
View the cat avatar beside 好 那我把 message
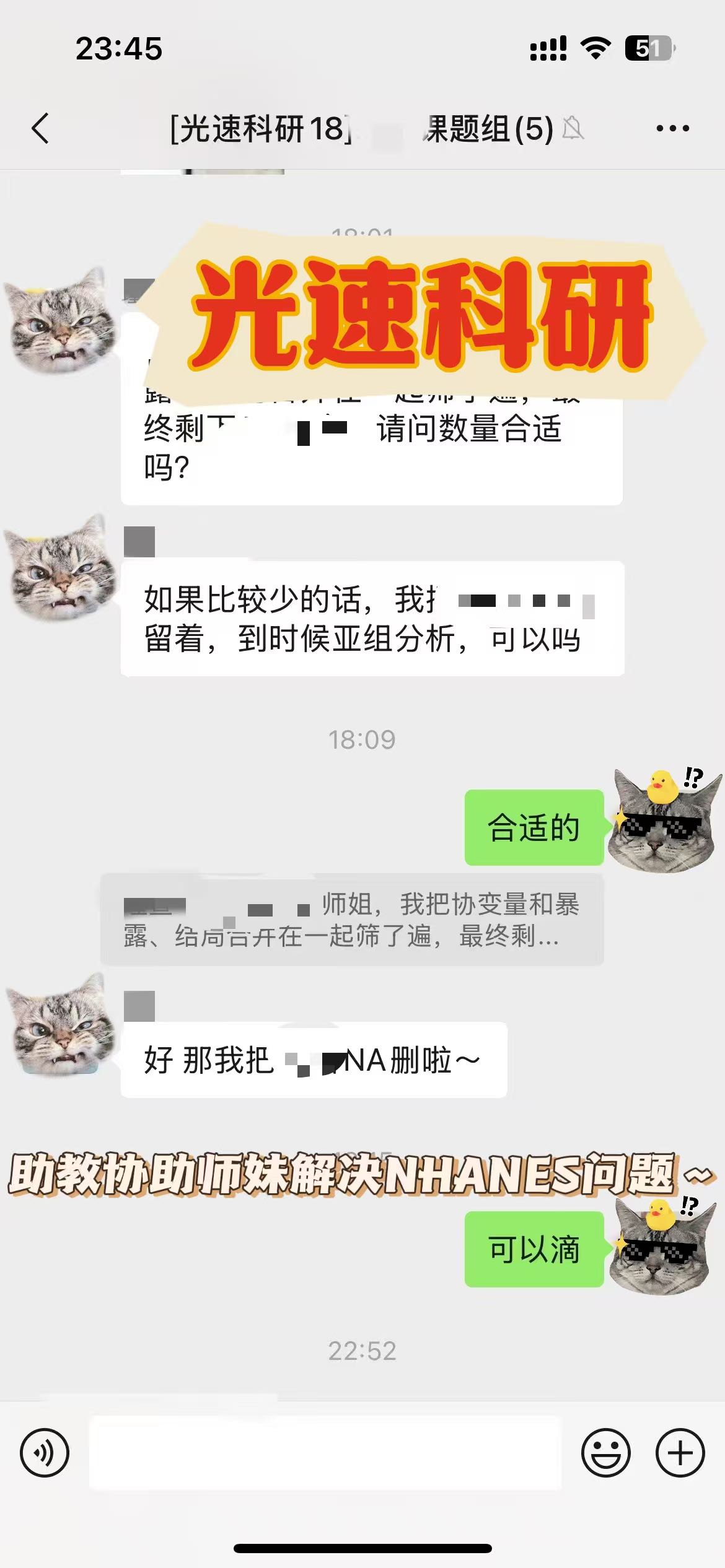tap(60, 1024)
